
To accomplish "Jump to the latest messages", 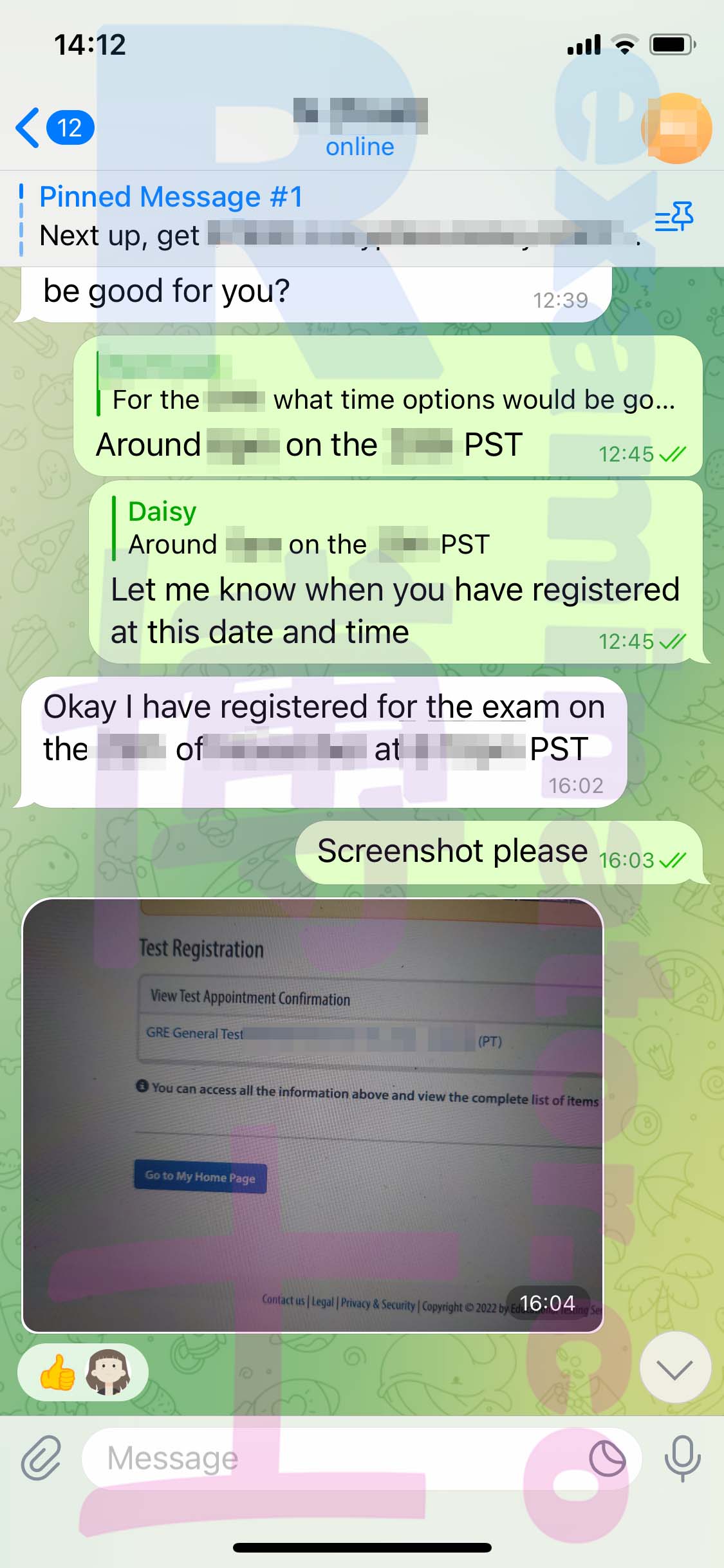I will [675, 1367].
